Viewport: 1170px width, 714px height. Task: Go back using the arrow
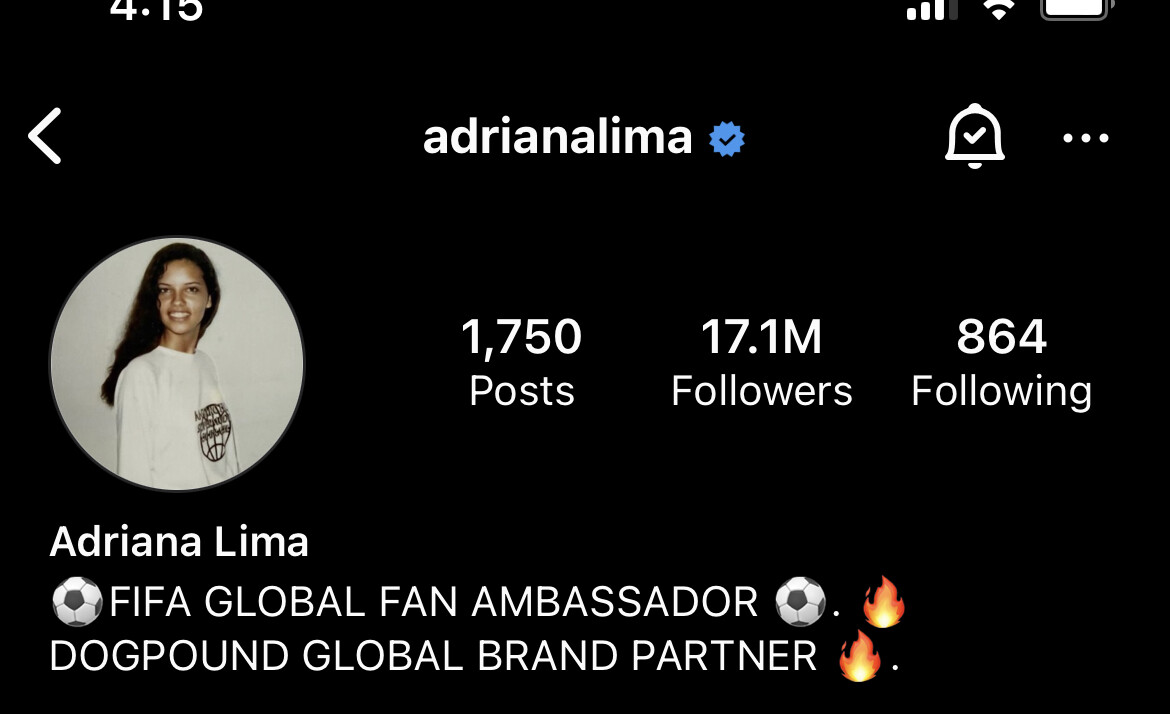point(45,136)
